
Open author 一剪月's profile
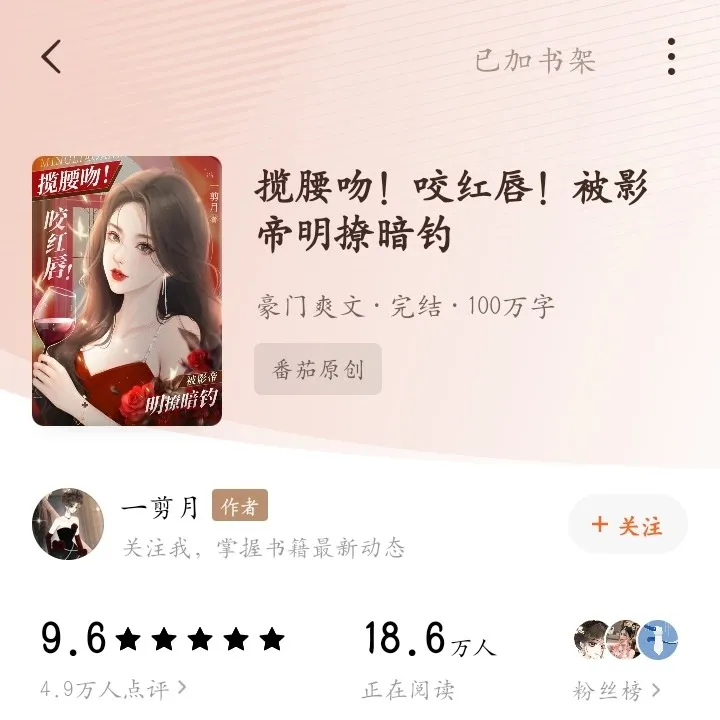coord(160,507)
